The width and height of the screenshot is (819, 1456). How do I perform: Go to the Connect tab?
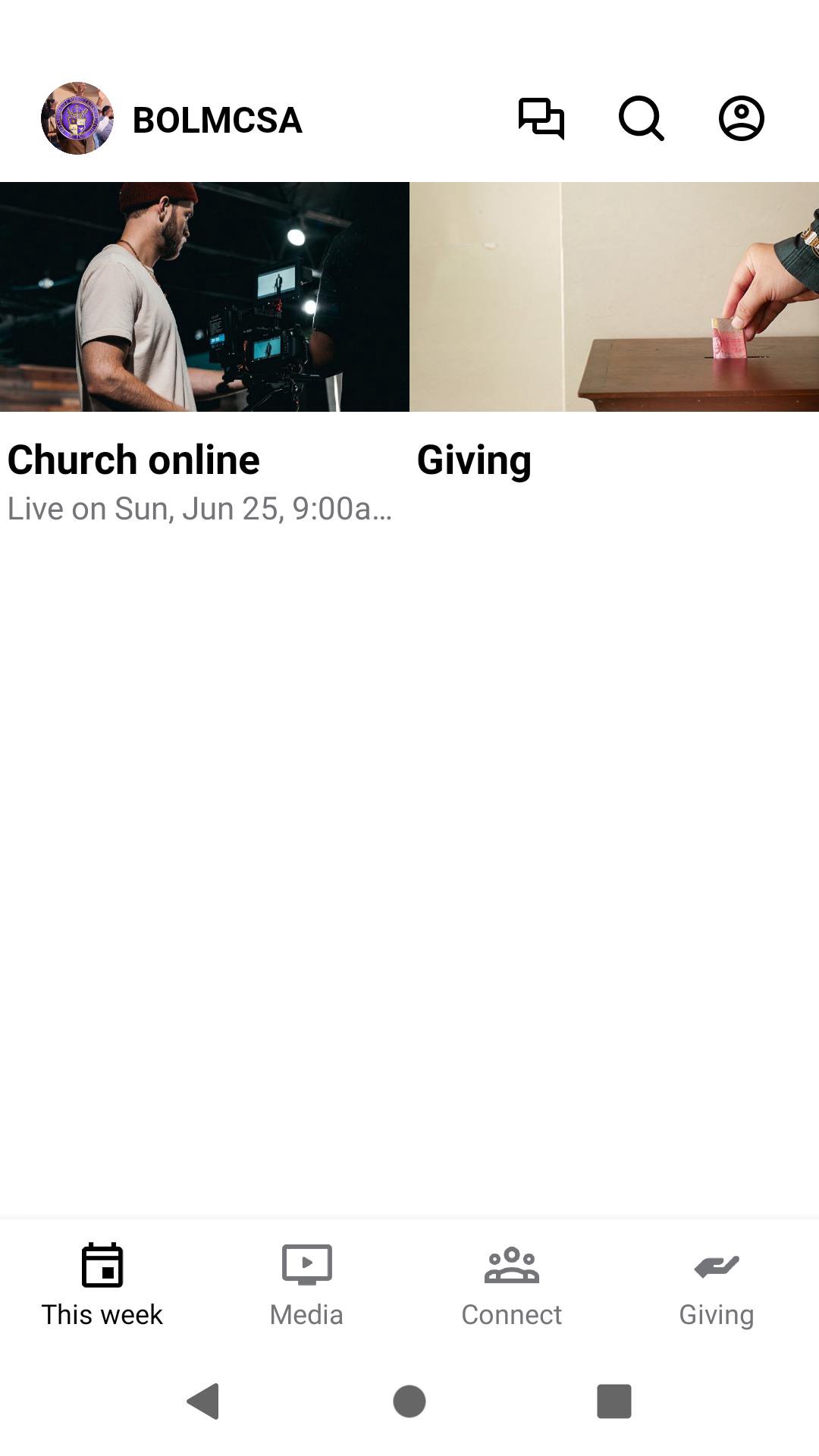tap(512, 1285)
